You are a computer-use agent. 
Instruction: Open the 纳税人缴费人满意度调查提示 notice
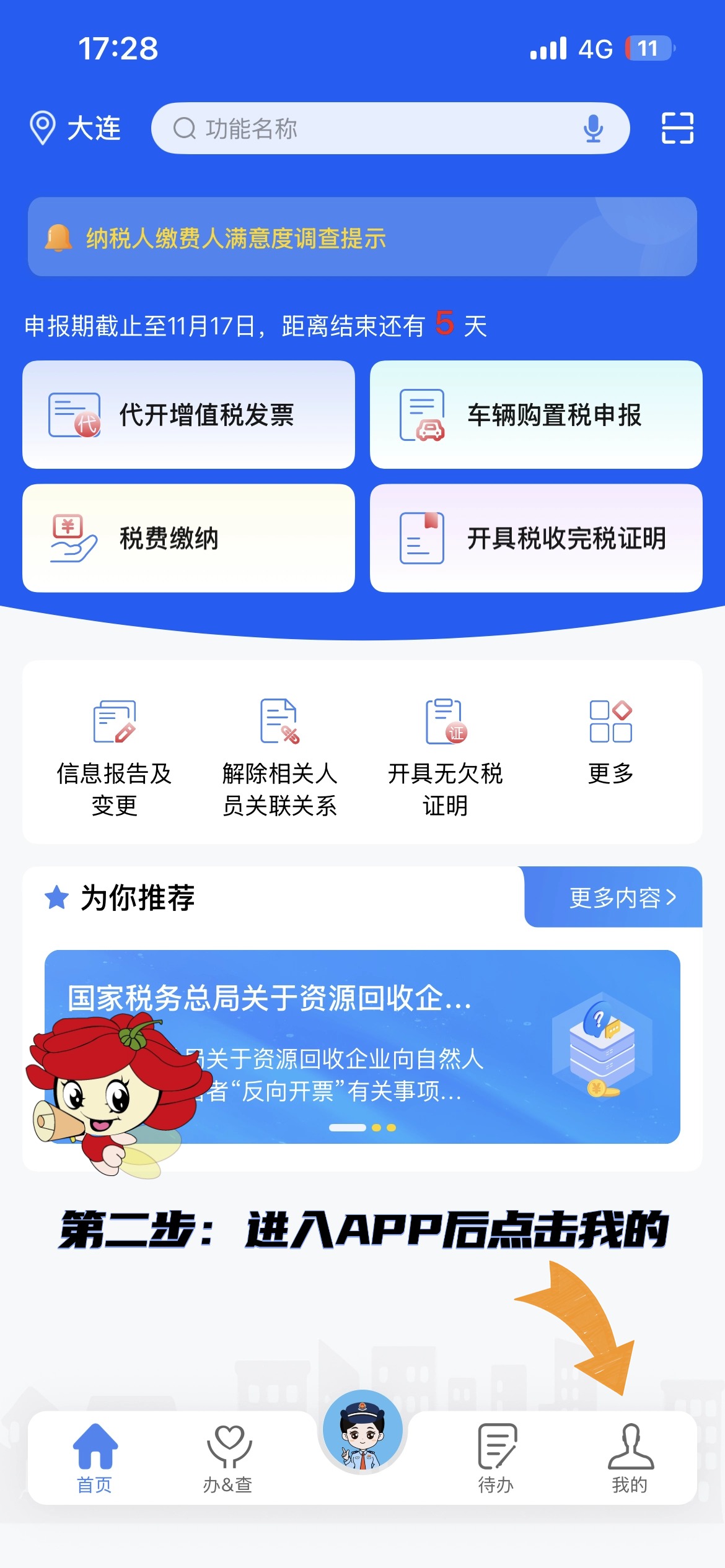click(362, 237)
